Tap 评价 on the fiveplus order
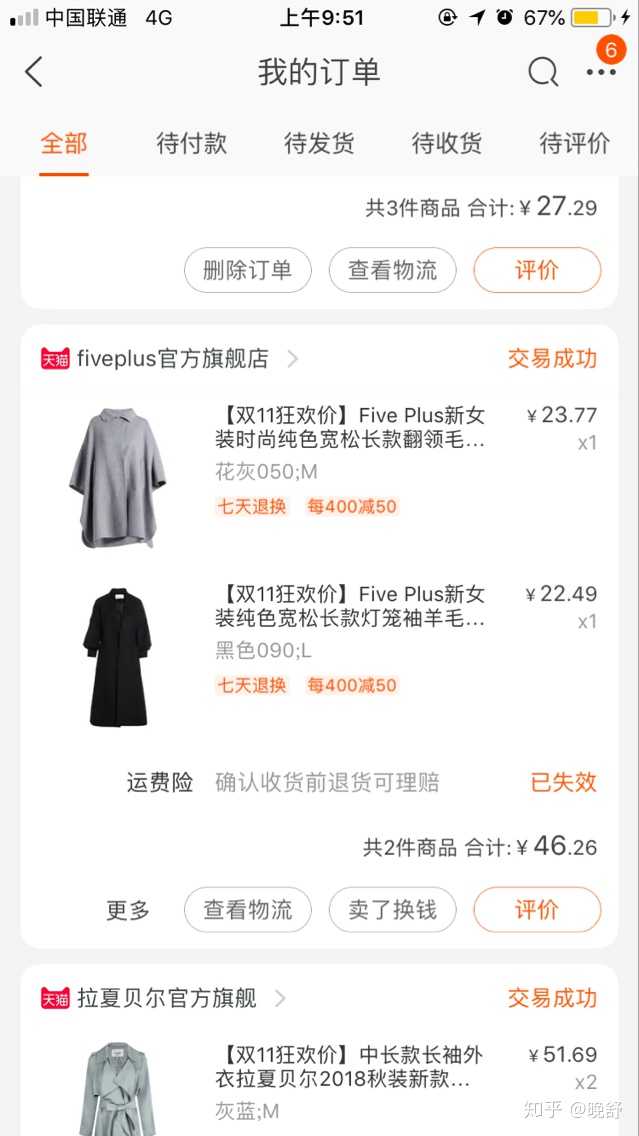The height and width of the screenshot is (1136, 639). click(x=537, y=910)
